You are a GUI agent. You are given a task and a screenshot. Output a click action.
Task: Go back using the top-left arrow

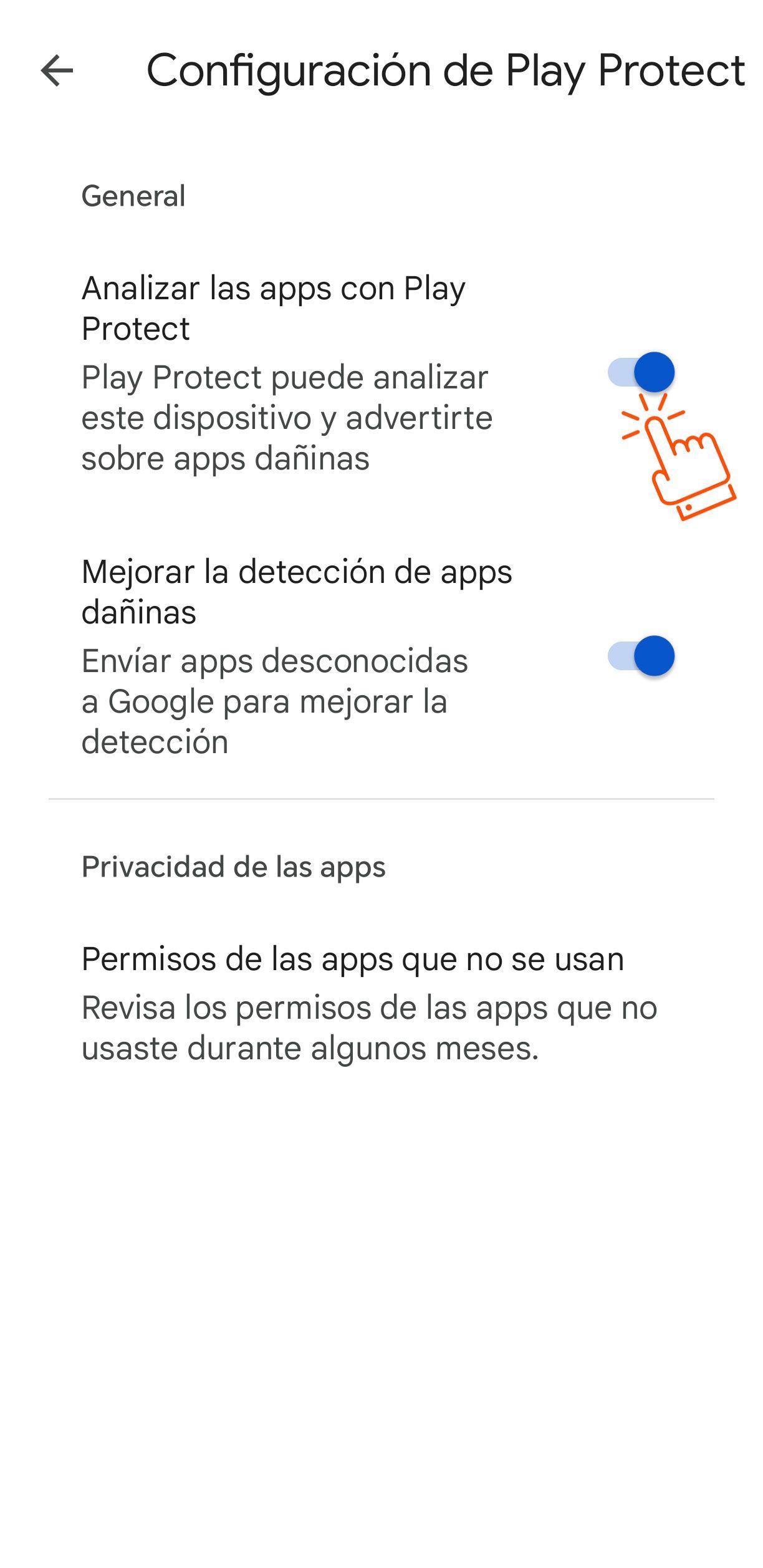click(57, 70)
